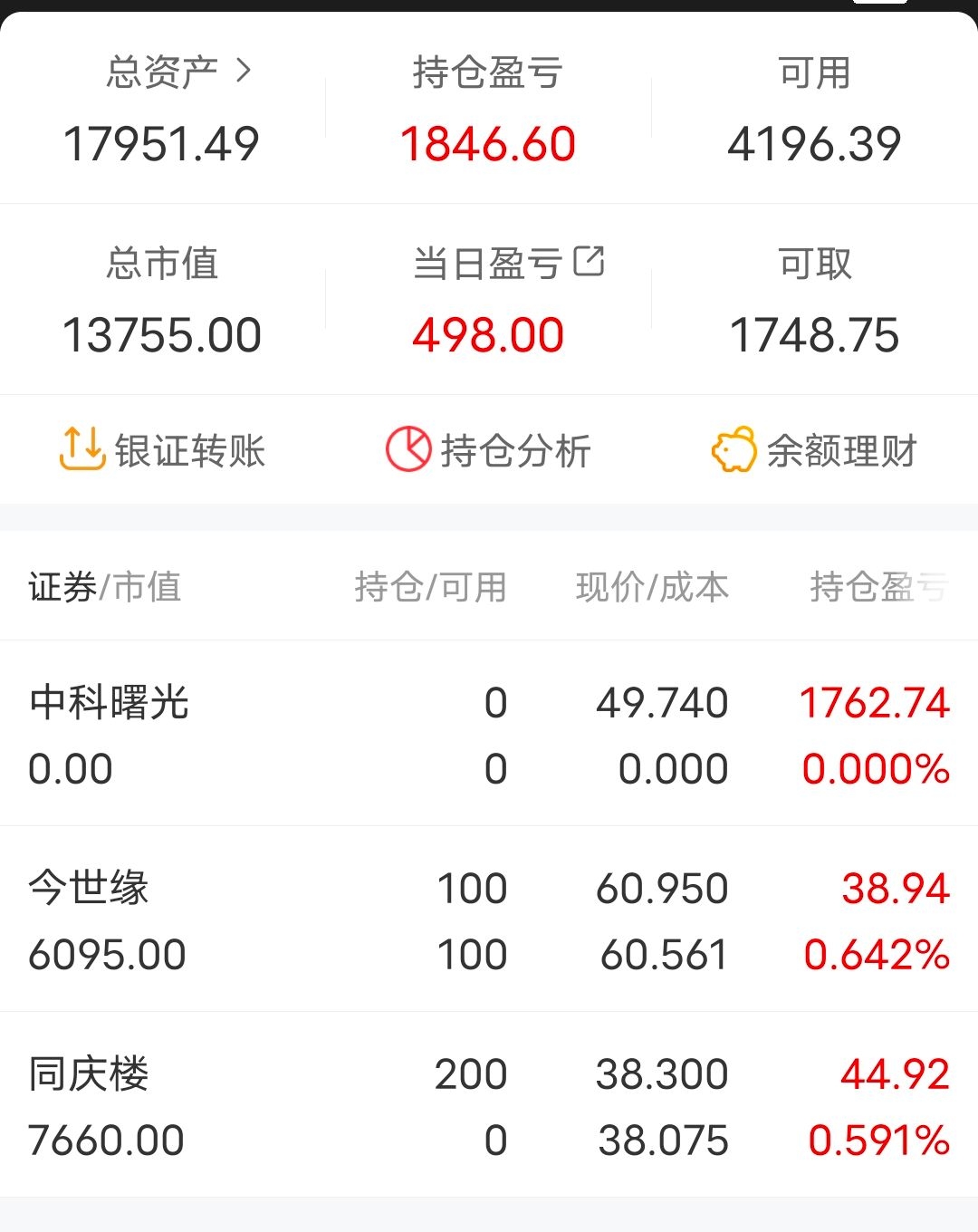978x1232 pixels.
Task: Open 银证转账 transfer
Action: pos(163,450)
